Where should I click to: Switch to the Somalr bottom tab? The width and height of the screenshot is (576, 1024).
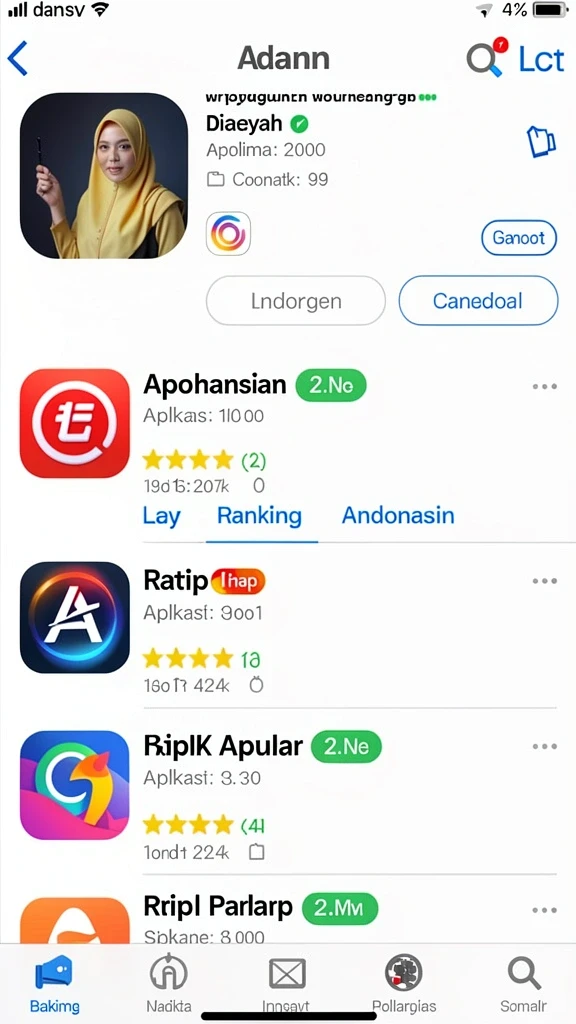point(523,984)
